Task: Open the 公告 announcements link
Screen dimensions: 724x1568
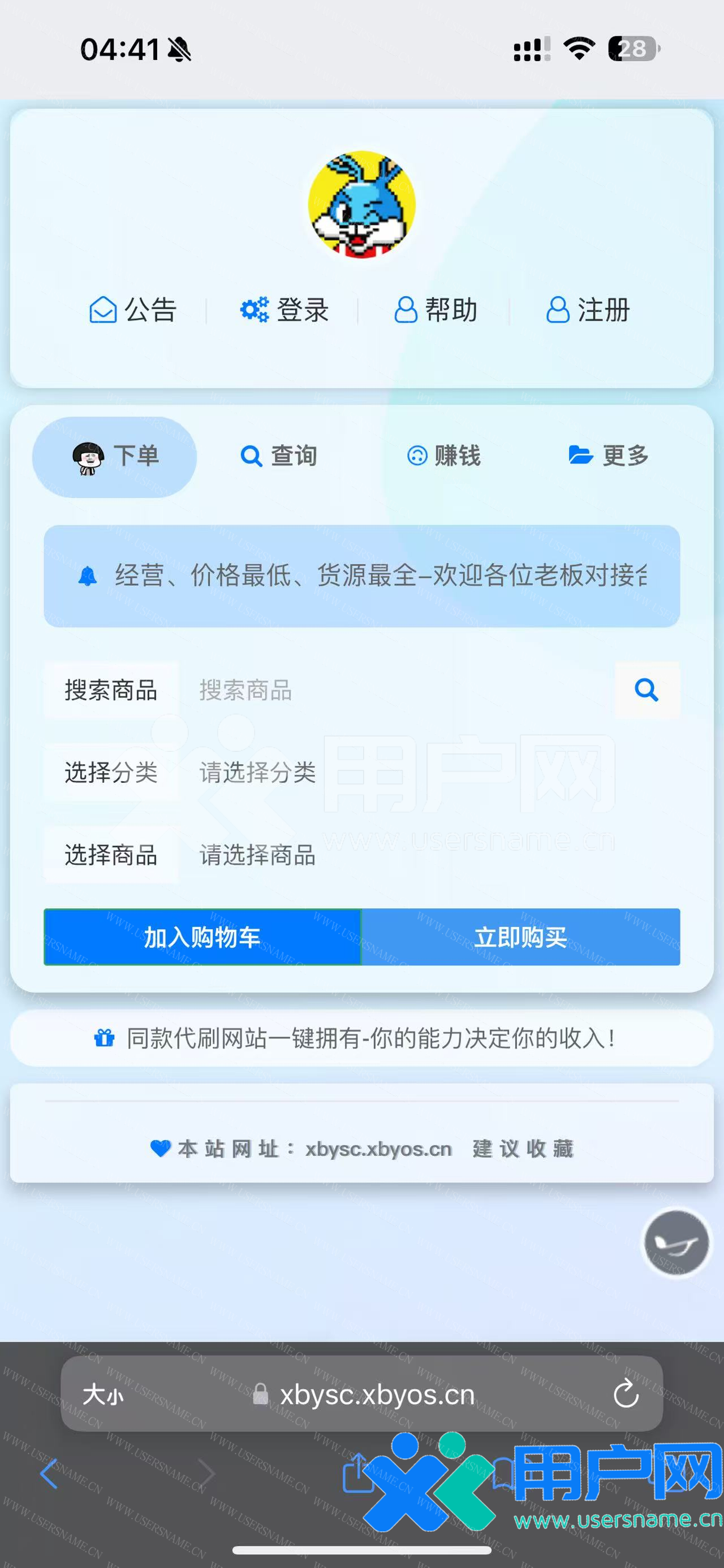Action: coord(133,310)
